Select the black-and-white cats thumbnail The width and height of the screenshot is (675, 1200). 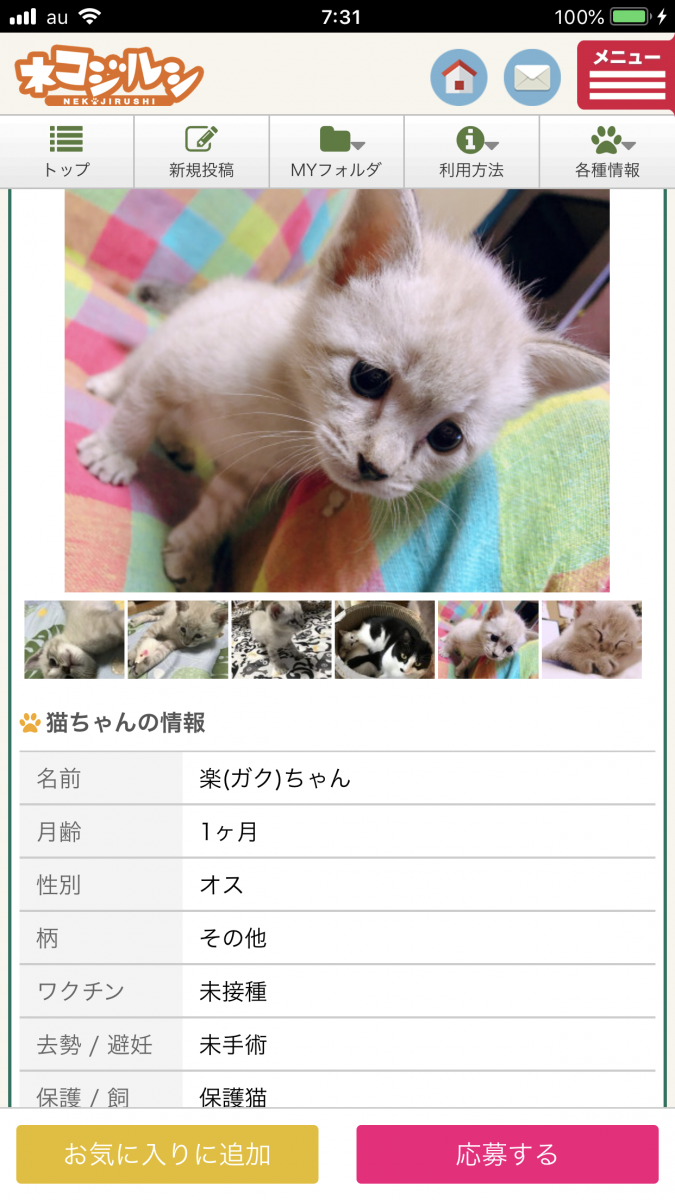[385, 640]
